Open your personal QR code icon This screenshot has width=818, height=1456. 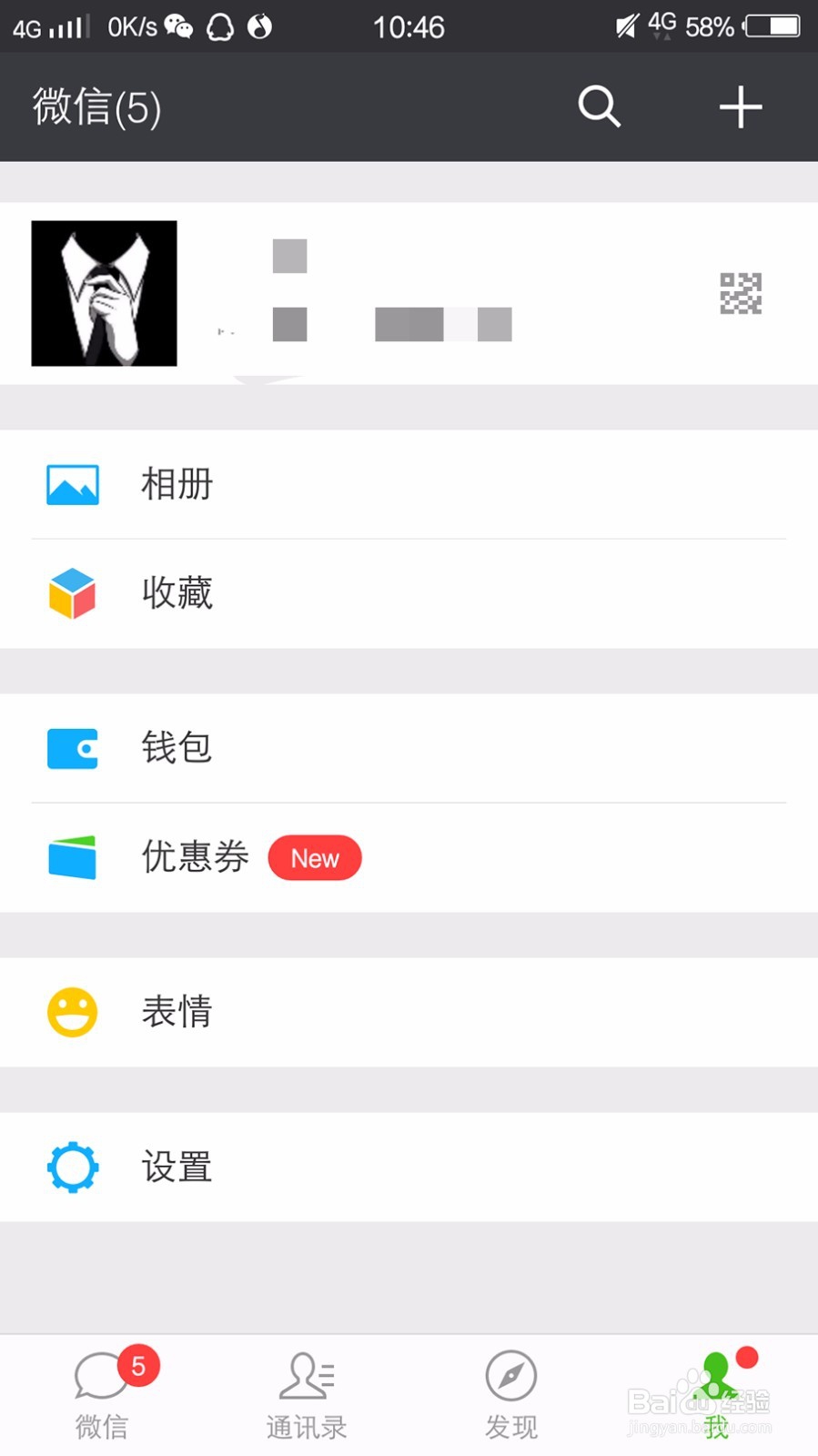(740, 293)
